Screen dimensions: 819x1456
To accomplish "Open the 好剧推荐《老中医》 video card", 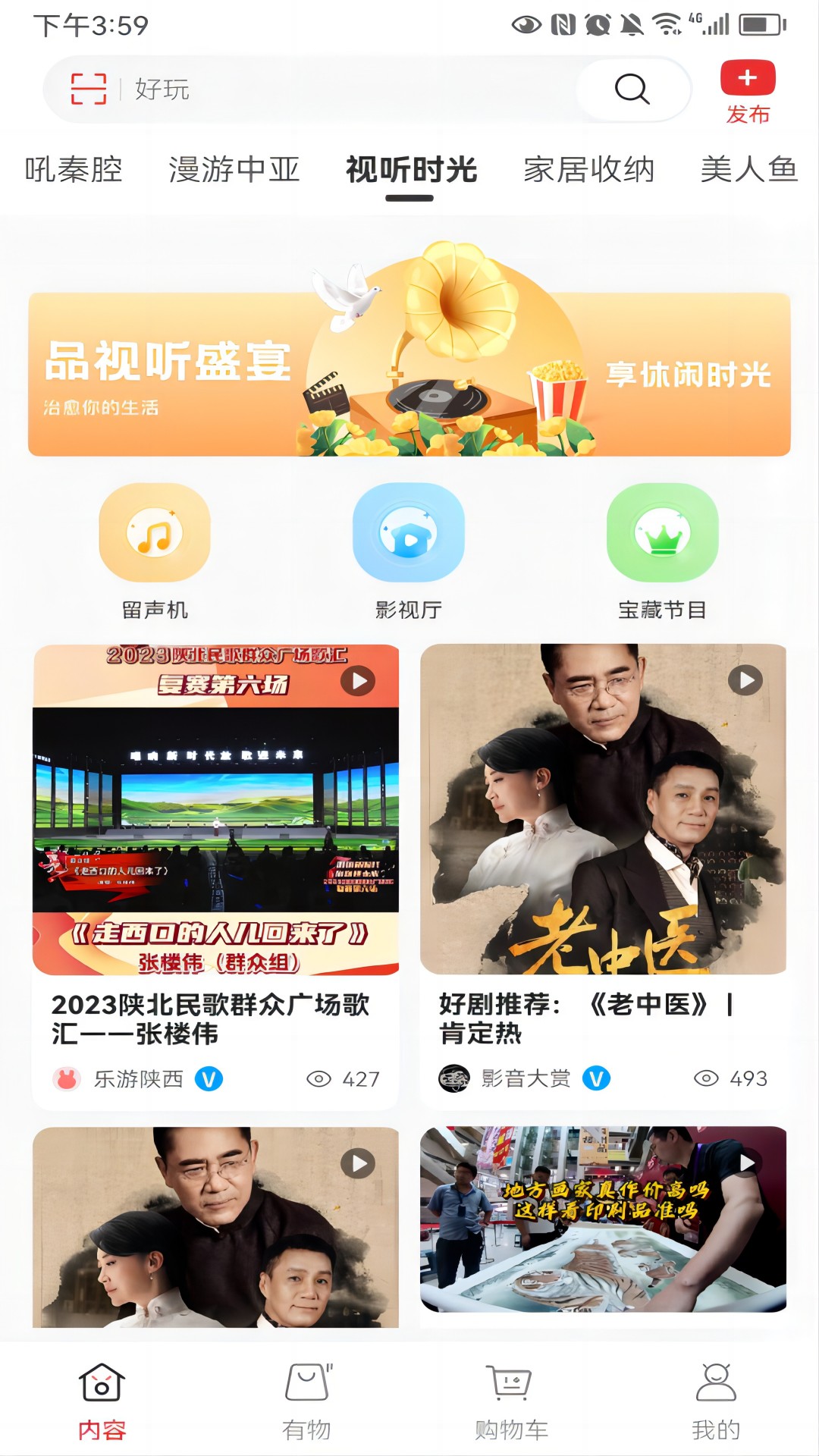I will (603, 809).
